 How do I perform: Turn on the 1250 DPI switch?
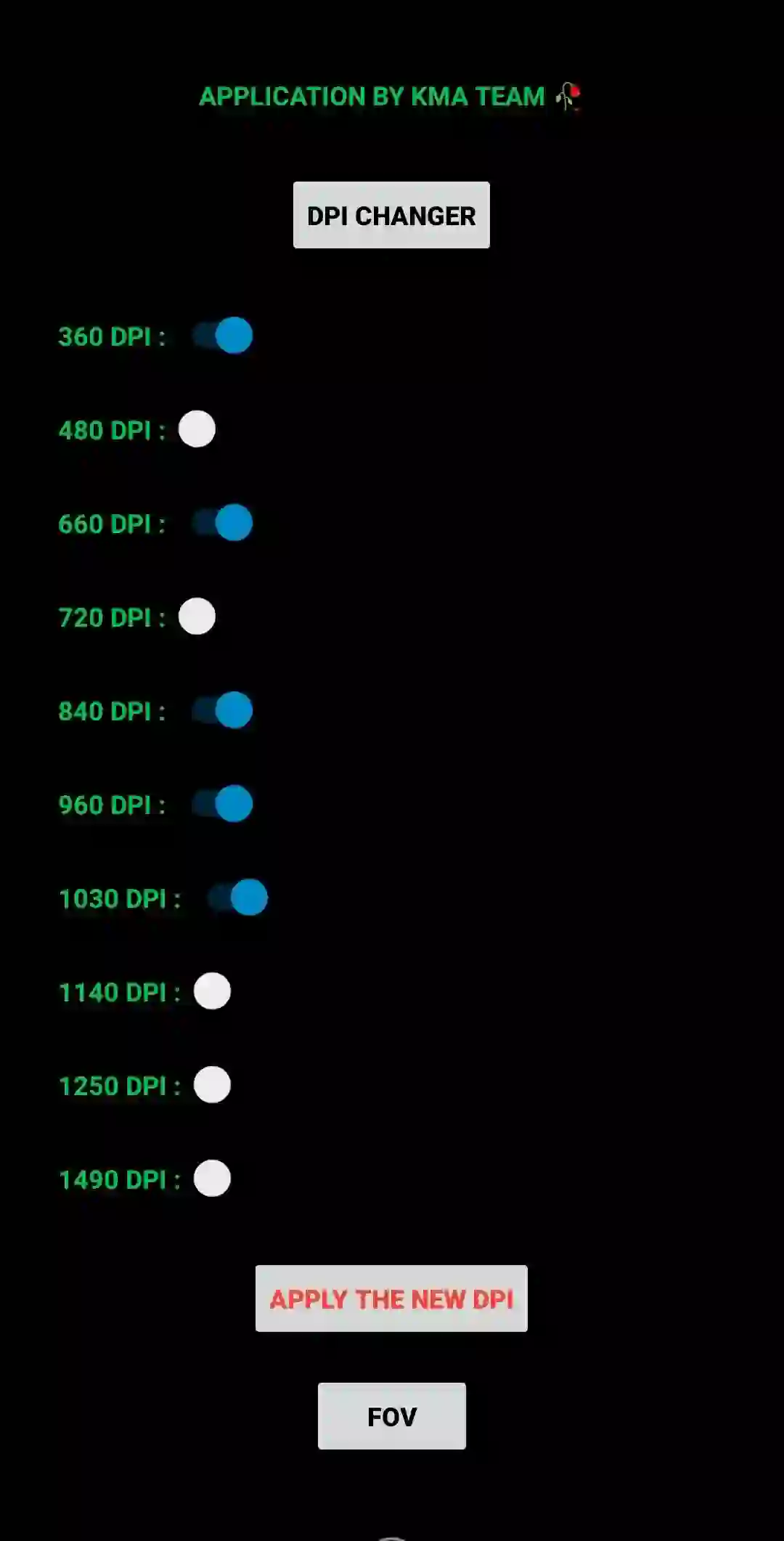click(213, 1085)
